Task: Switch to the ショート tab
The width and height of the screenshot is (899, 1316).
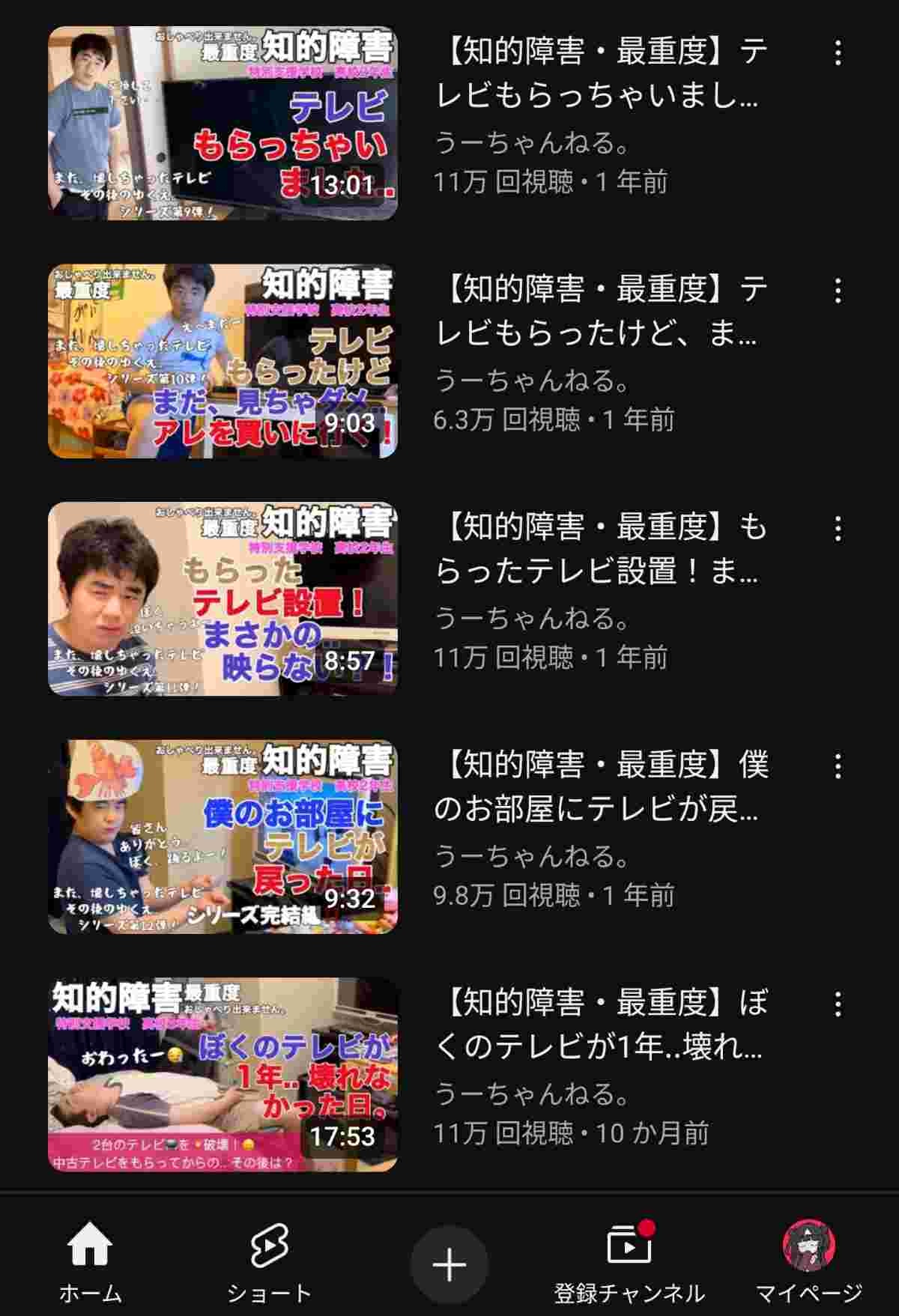Action: 269,1262
